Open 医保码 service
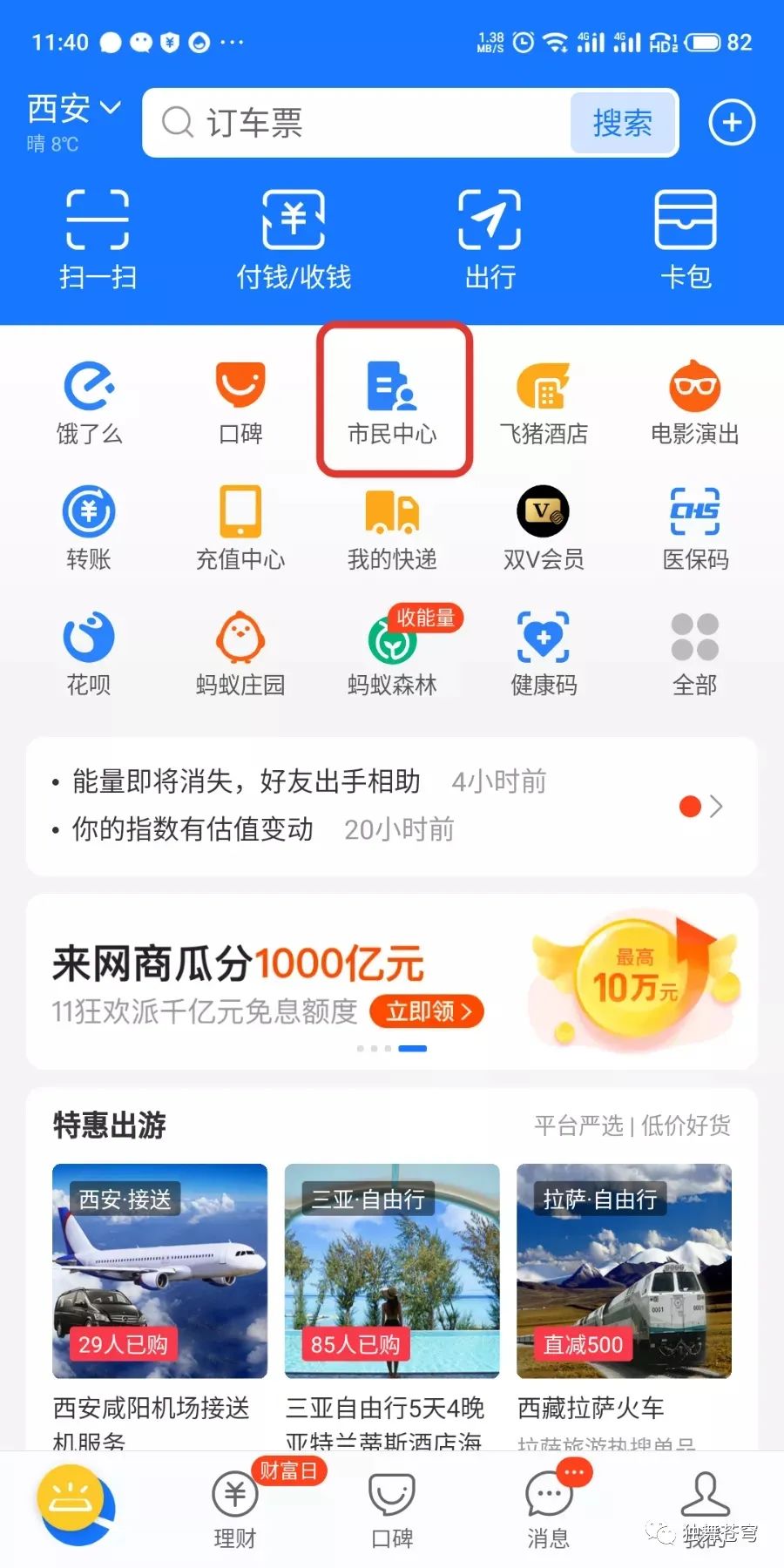The width and height of the screenshot is (784, 1568). click(694, 527)
